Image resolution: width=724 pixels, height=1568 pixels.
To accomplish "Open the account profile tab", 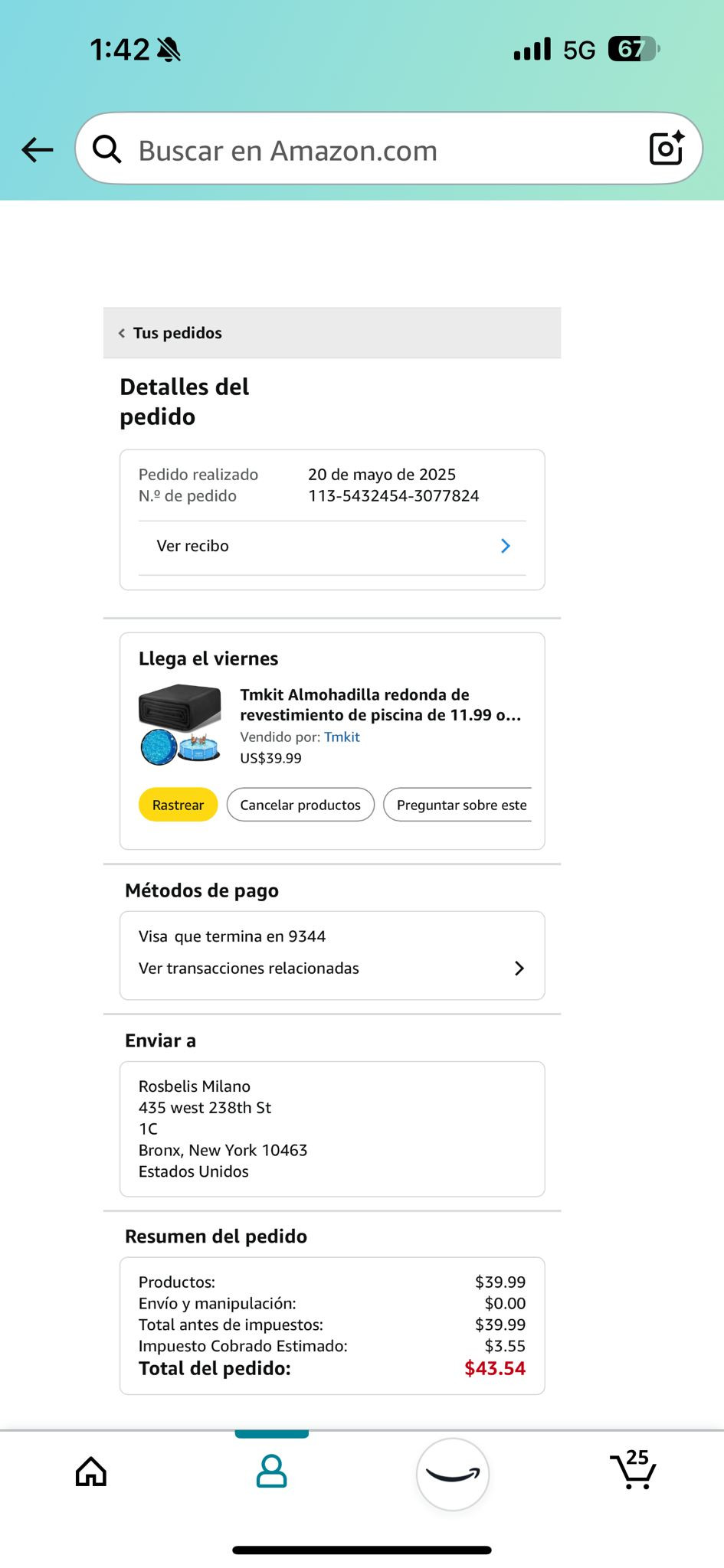I will coord(271,1471).
